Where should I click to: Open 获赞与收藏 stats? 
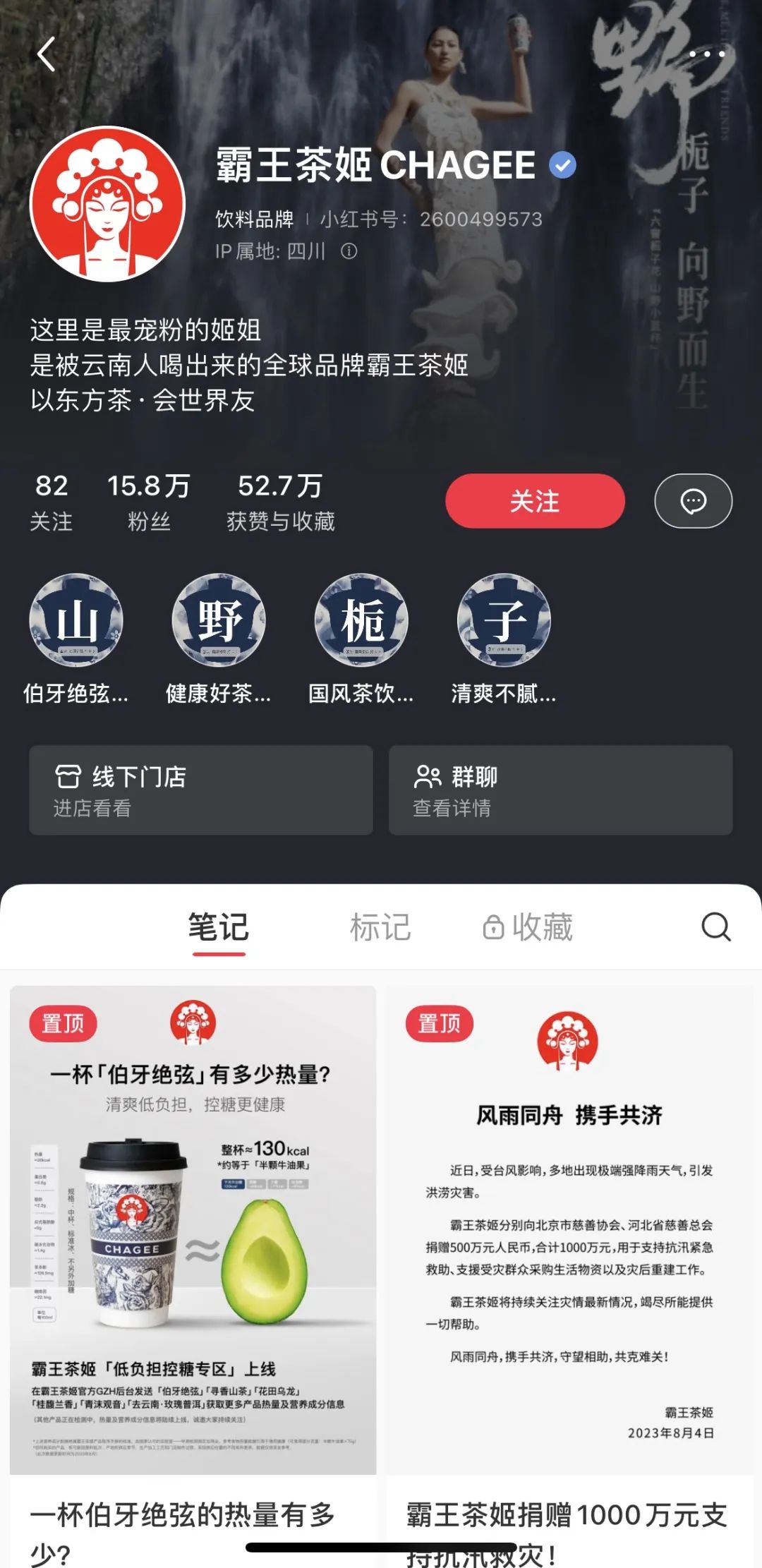point(280,502)
